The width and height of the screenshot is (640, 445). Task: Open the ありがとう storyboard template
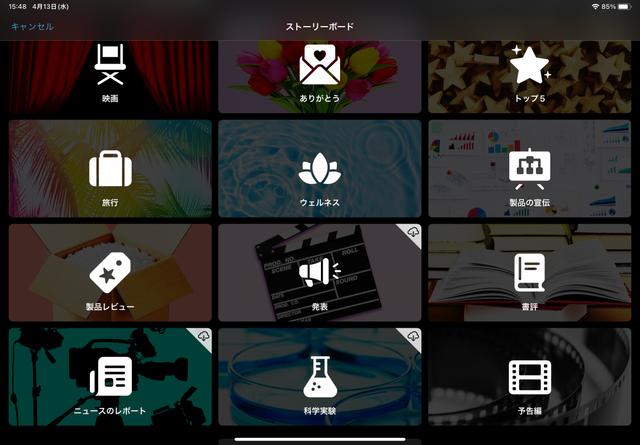[320, 76]
